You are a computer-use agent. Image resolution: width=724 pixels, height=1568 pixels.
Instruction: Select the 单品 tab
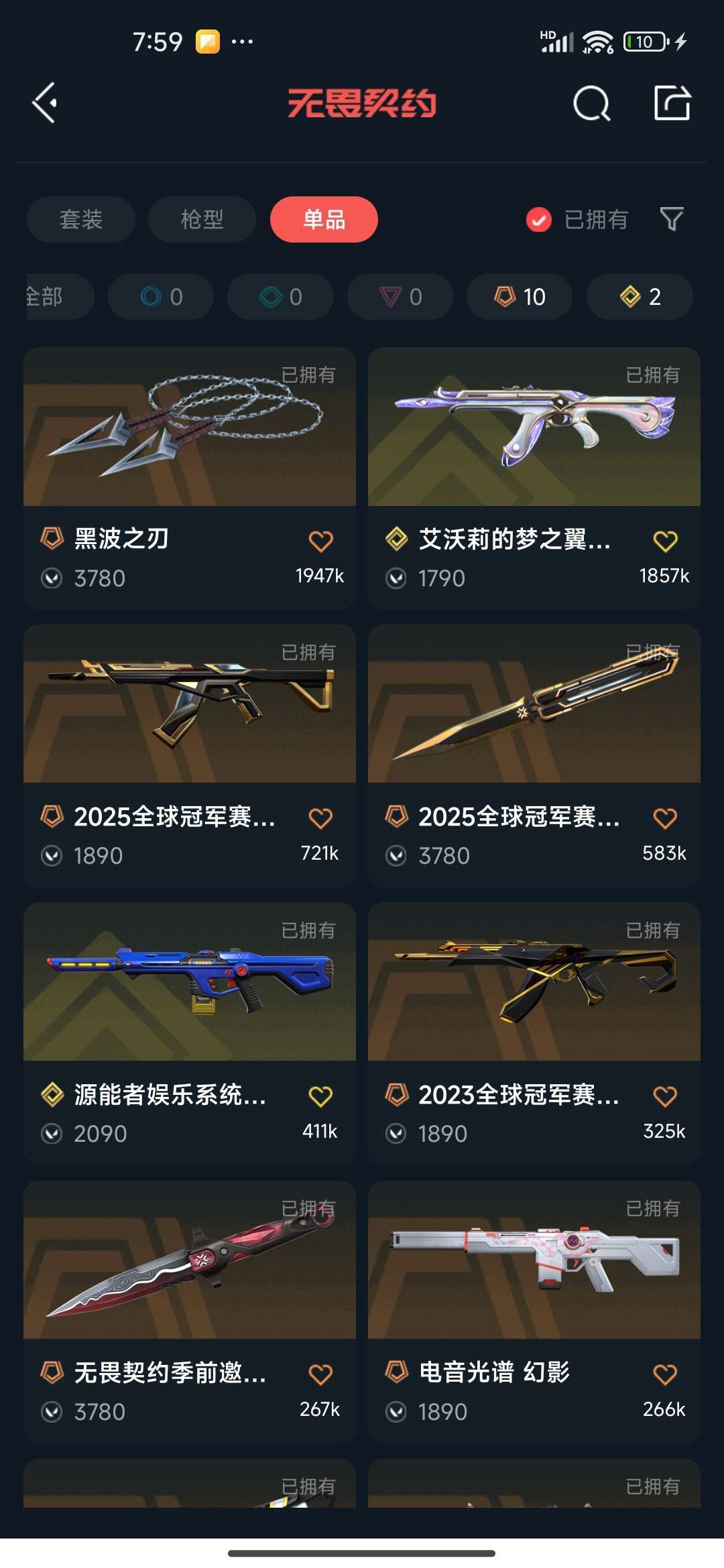[x=324, y=219]
